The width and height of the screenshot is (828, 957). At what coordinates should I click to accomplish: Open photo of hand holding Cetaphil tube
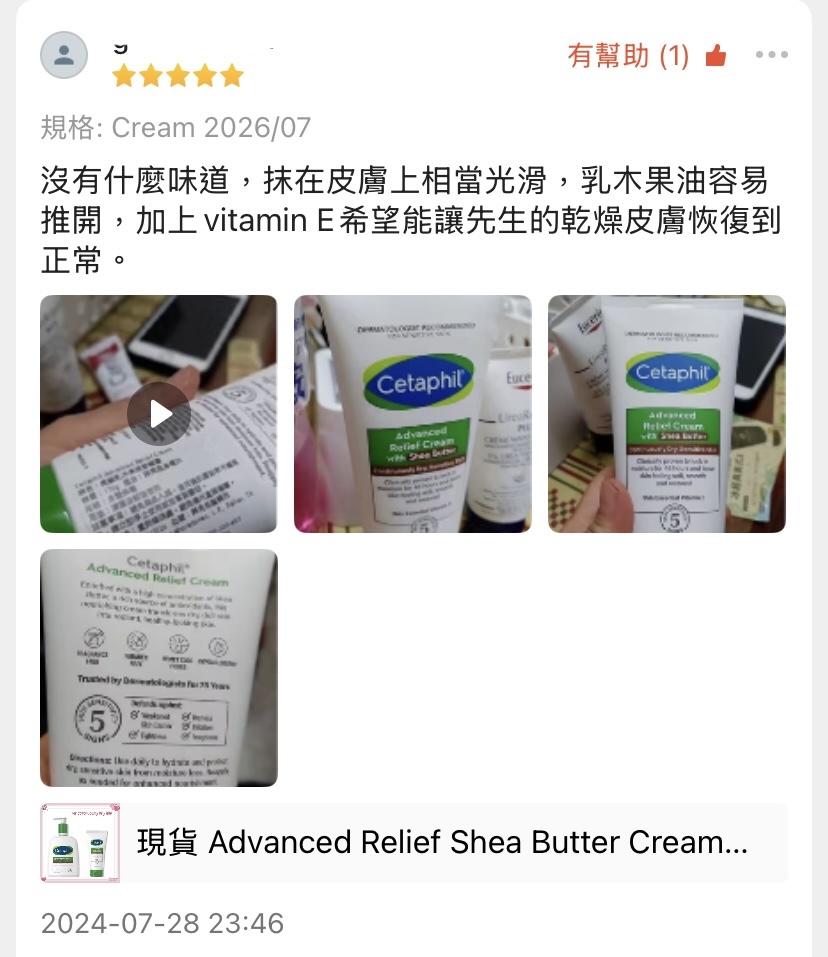click(x=666, y=413)
